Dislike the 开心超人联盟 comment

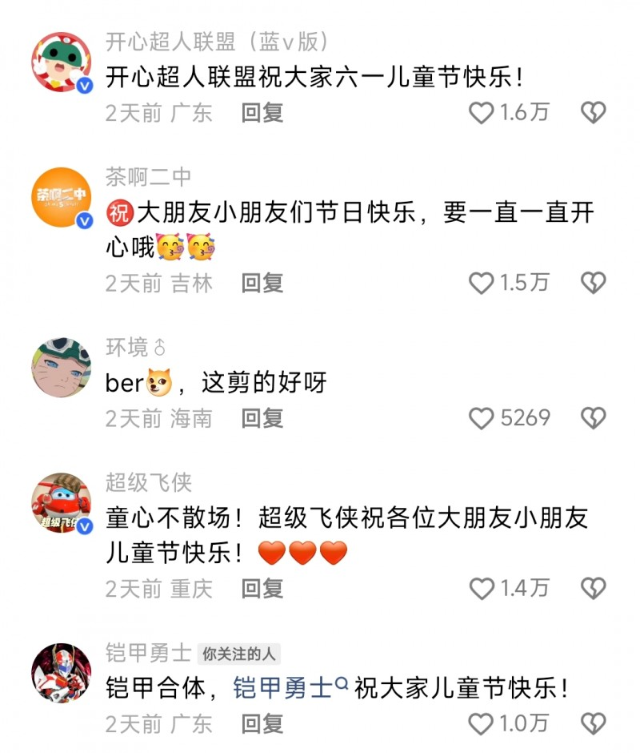pos(594,113)
